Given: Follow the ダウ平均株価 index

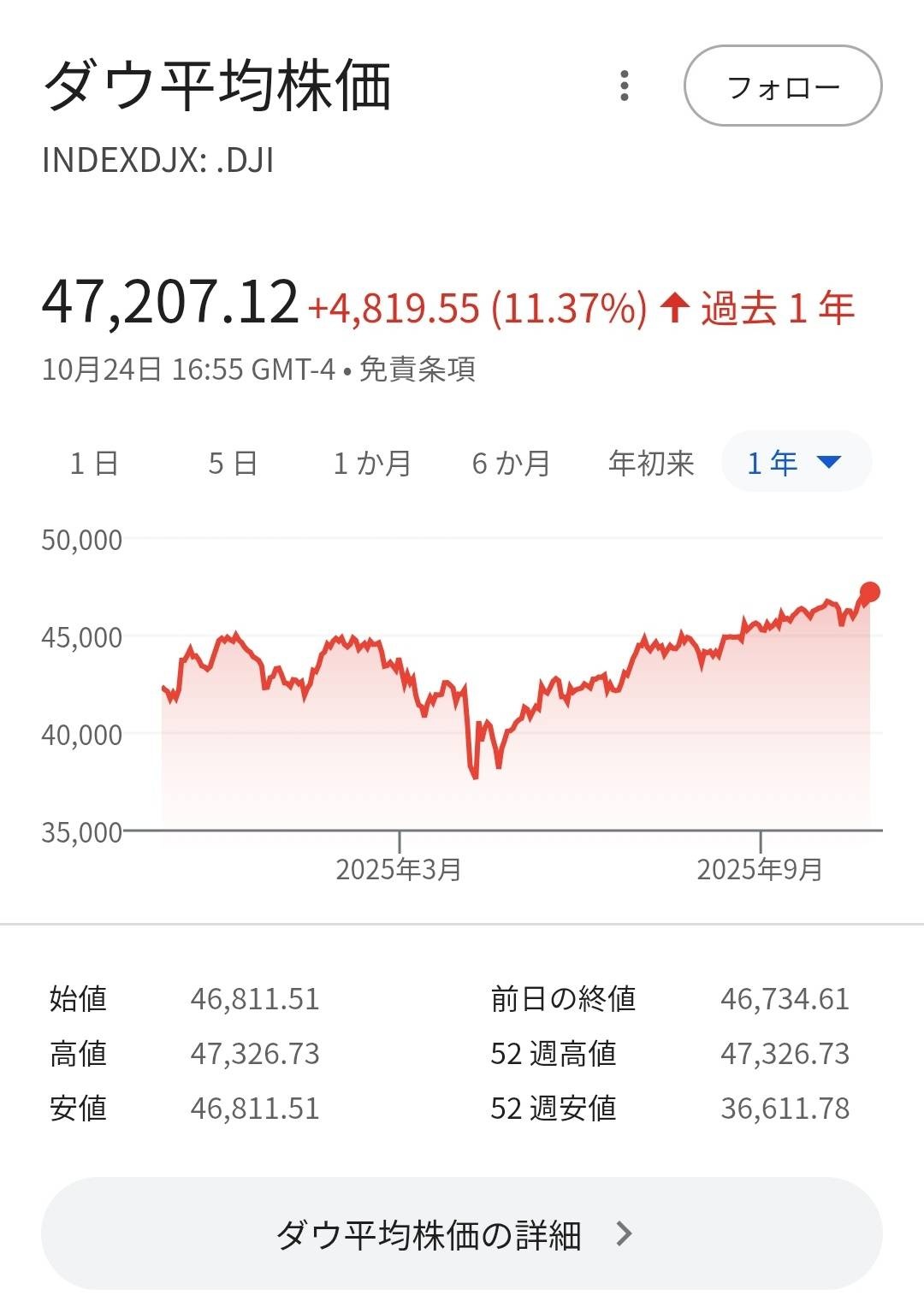Looking at the screenshot, I should tap(782, 86).
